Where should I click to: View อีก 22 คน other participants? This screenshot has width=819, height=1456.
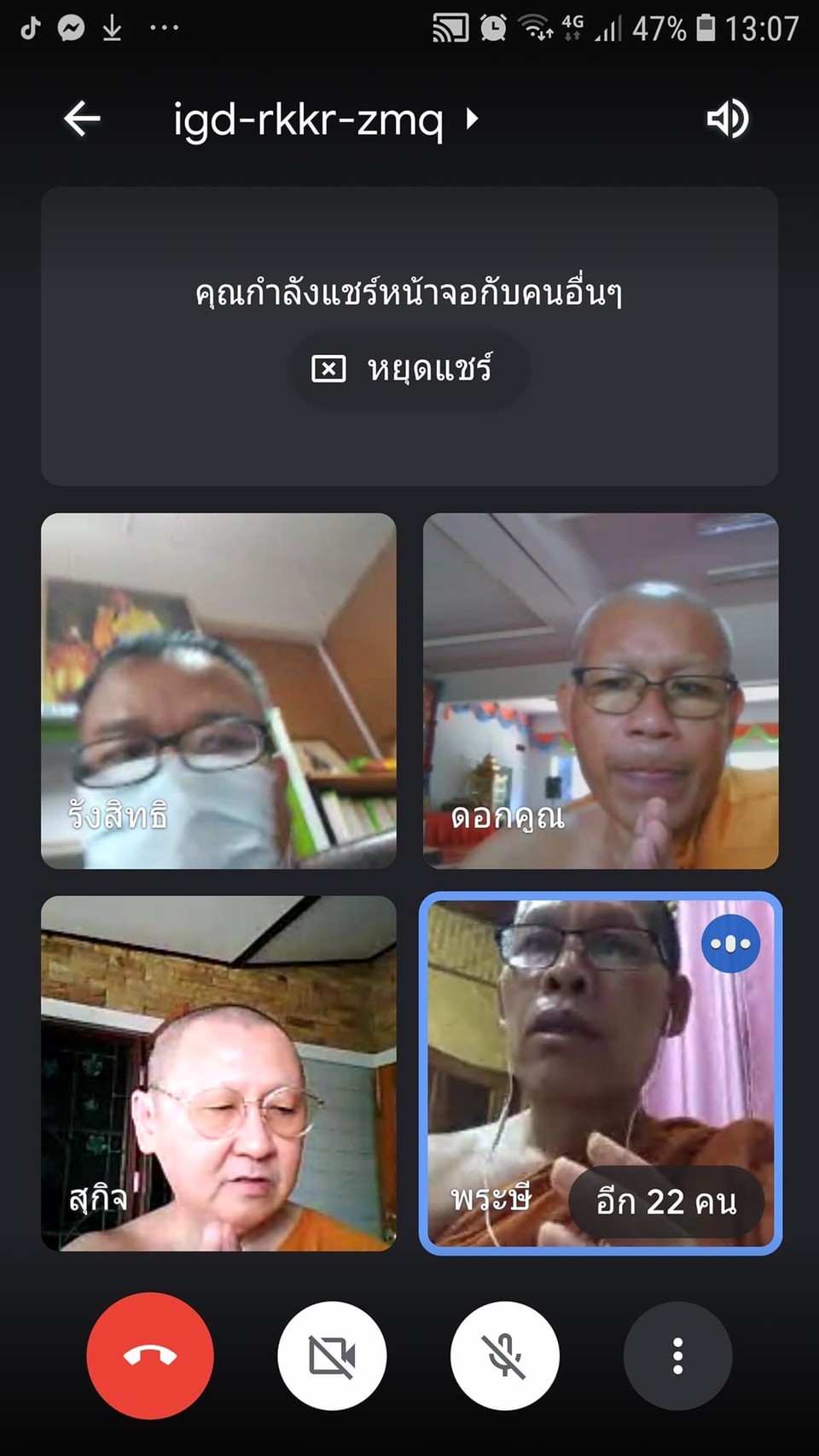(666, 1202)
